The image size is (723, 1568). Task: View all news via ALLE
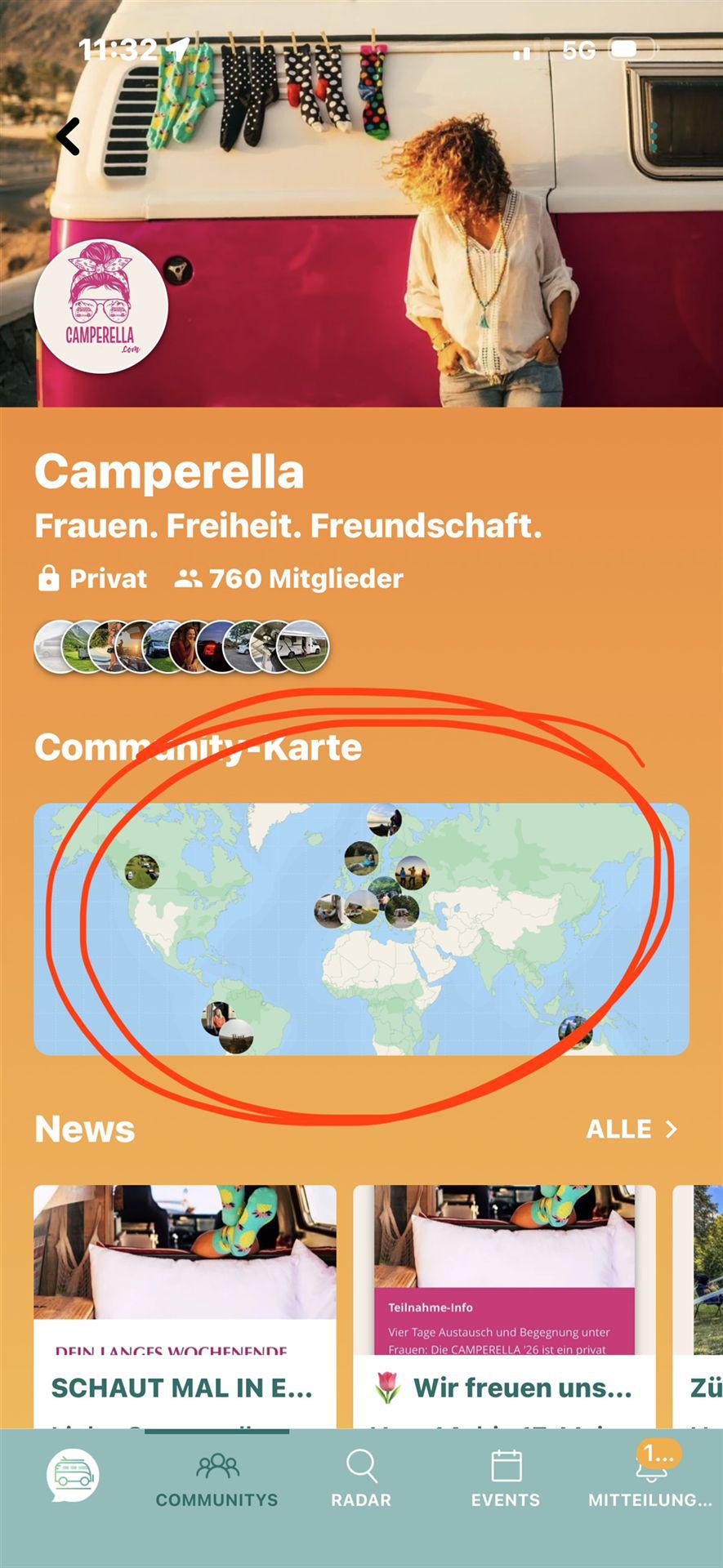click(x=632, y=1129)
